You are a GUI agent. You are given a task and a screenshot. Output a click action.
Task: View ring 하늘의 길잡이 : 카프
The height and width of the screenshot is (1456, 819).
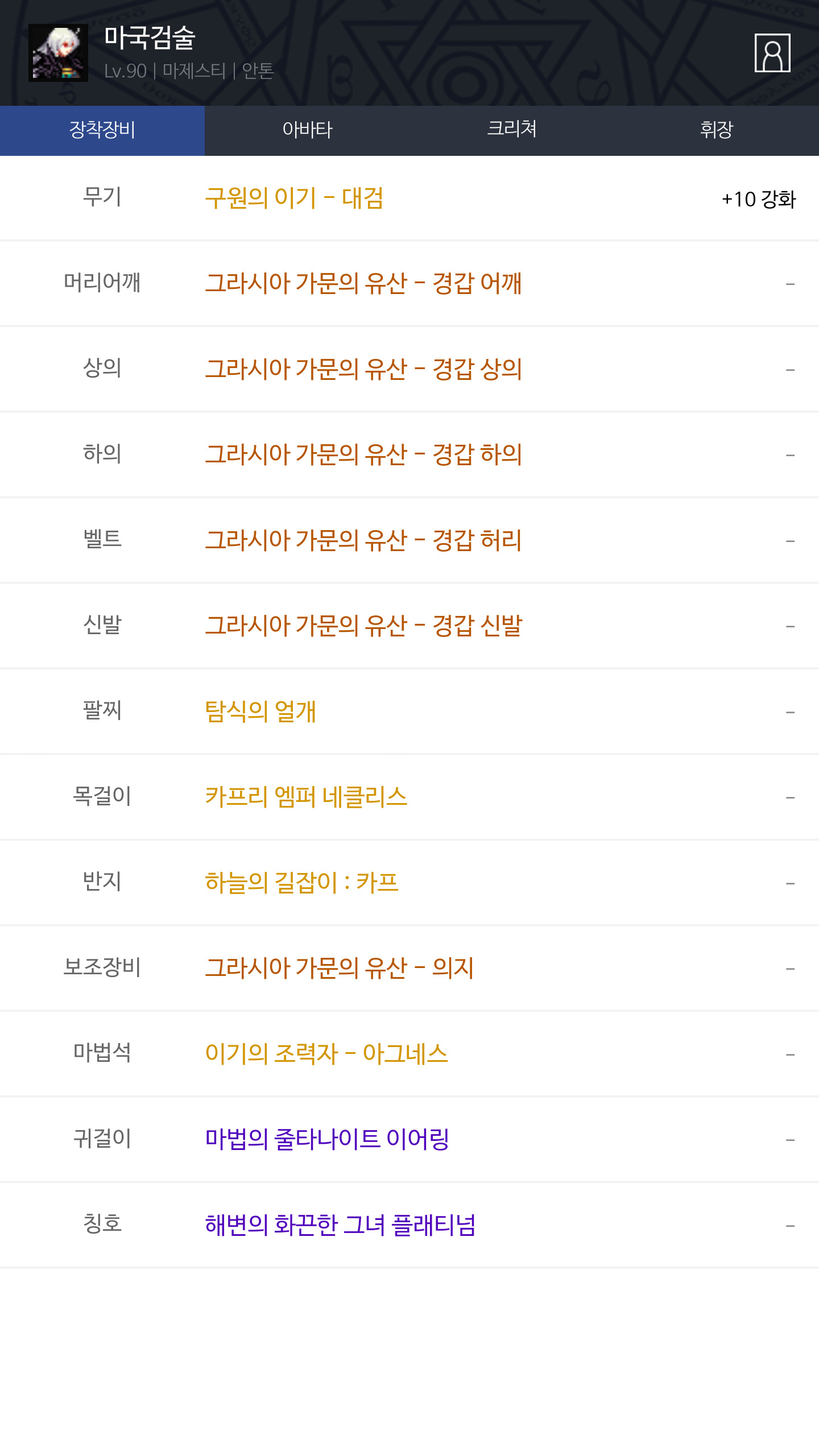[301, 883]
